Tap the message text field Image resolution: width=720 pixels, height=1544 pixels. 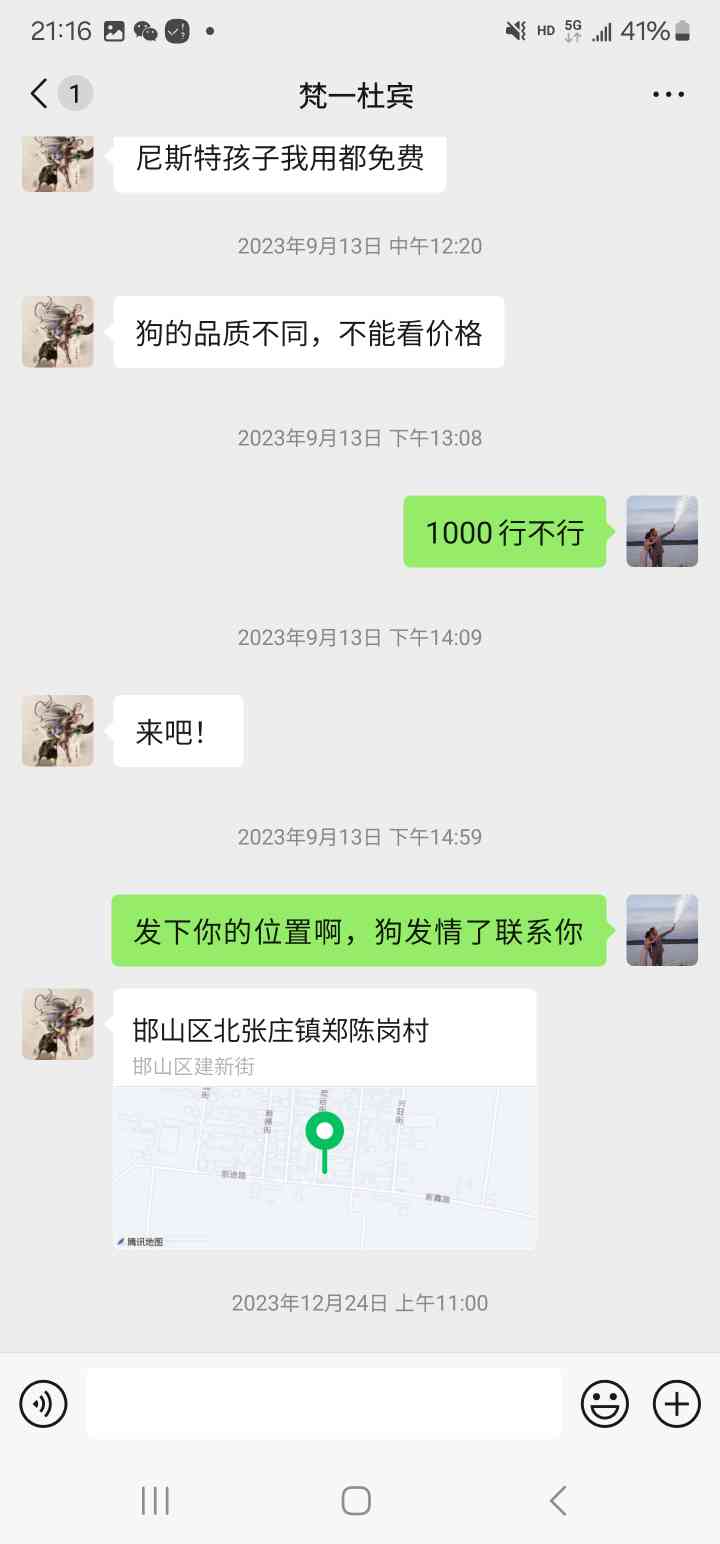323,1404
